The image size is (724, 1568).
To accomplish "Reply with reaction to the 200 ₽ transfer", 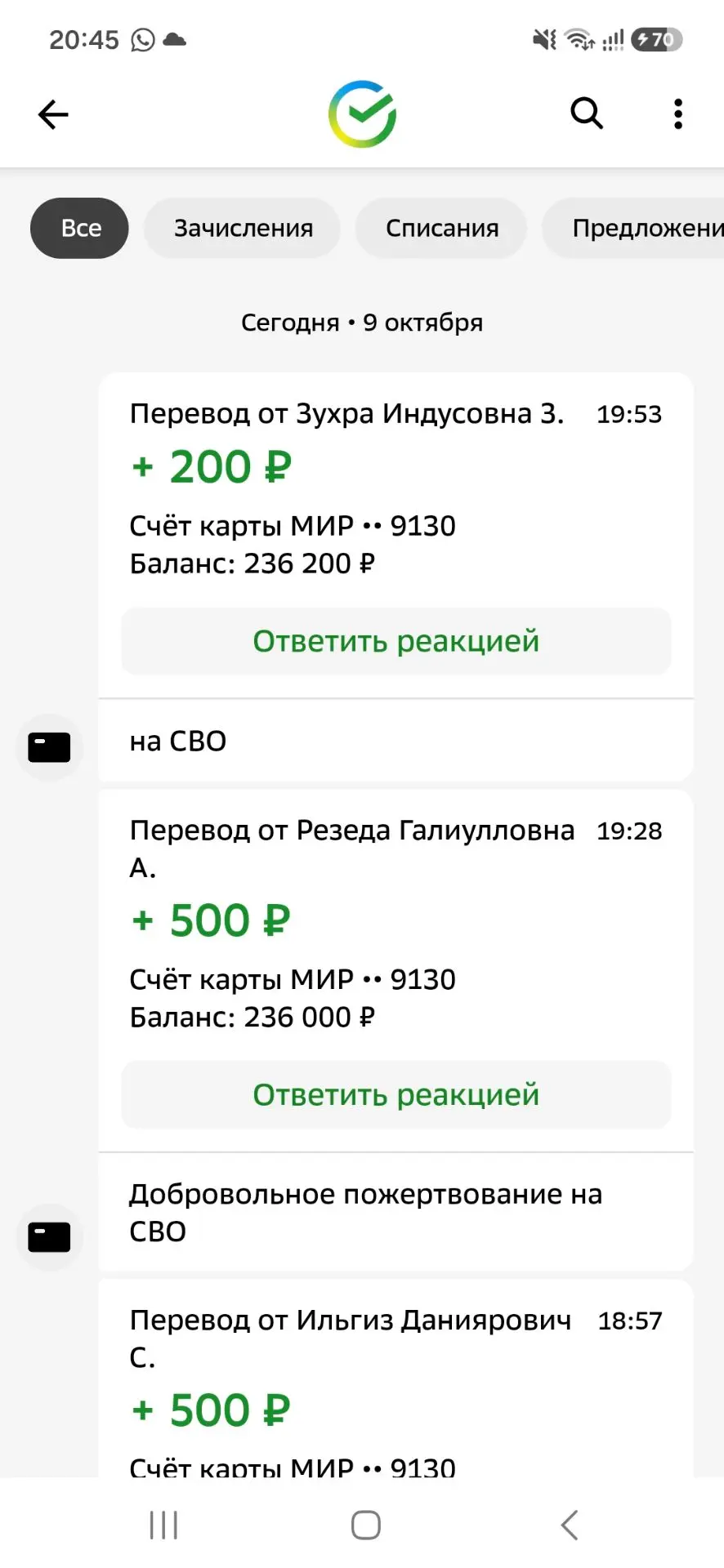I will click(396, 641).
